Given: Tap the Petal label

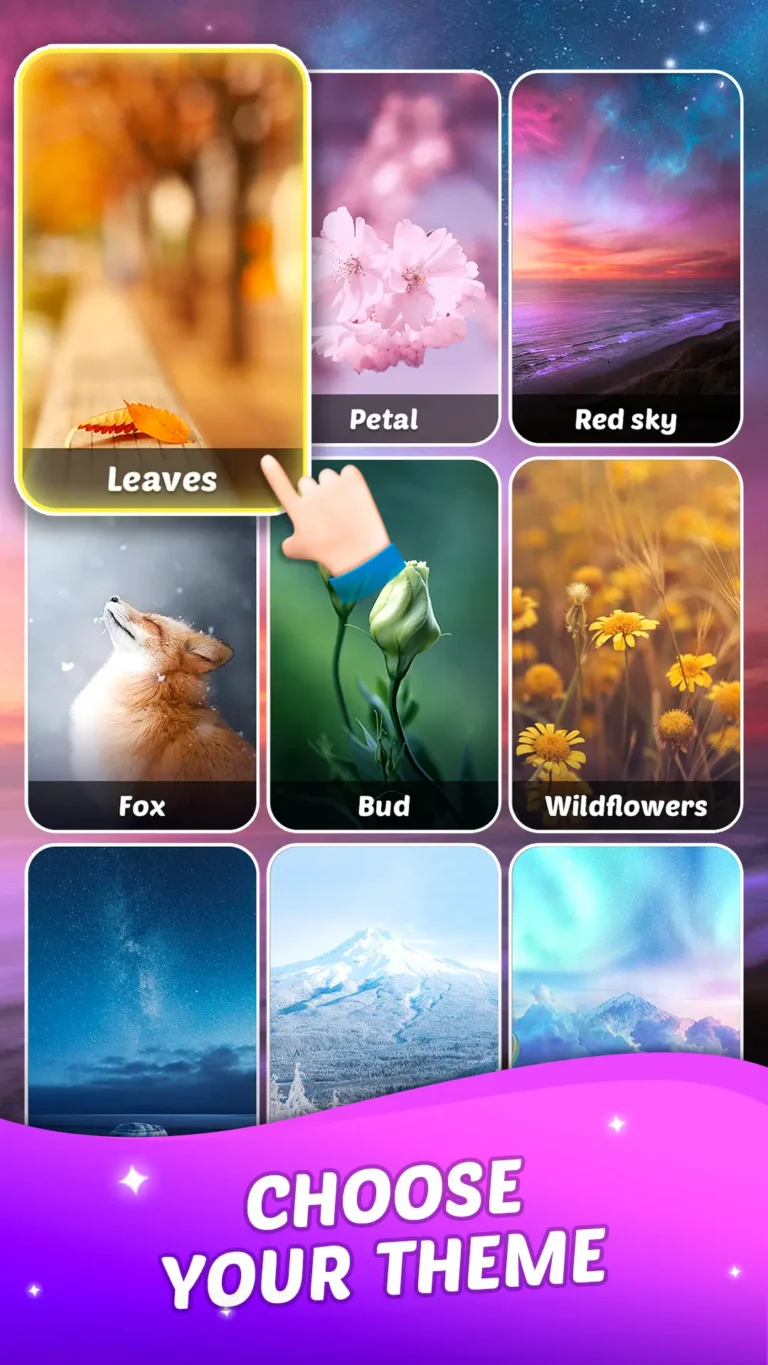Looking at the screenshot, I should click(x=385, y=419).
